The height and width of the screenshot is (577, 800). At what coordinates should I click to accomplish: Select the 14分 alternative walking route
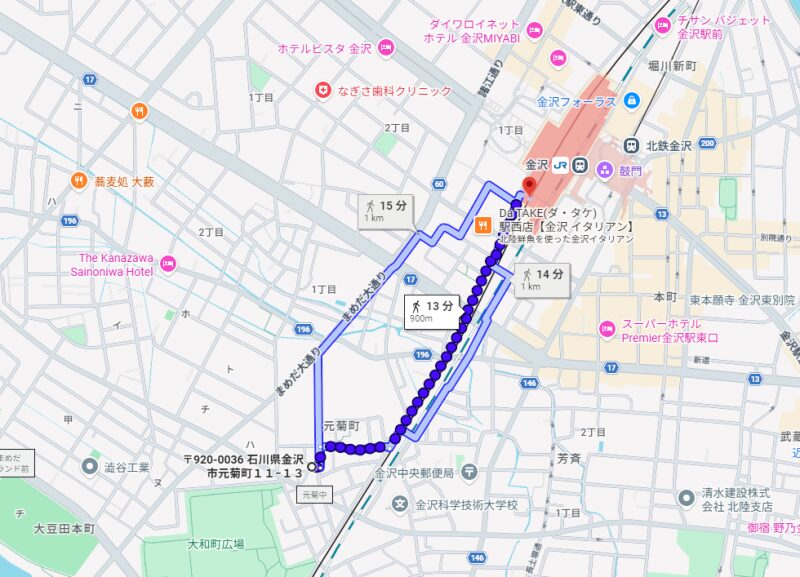[x=543, y=279]
